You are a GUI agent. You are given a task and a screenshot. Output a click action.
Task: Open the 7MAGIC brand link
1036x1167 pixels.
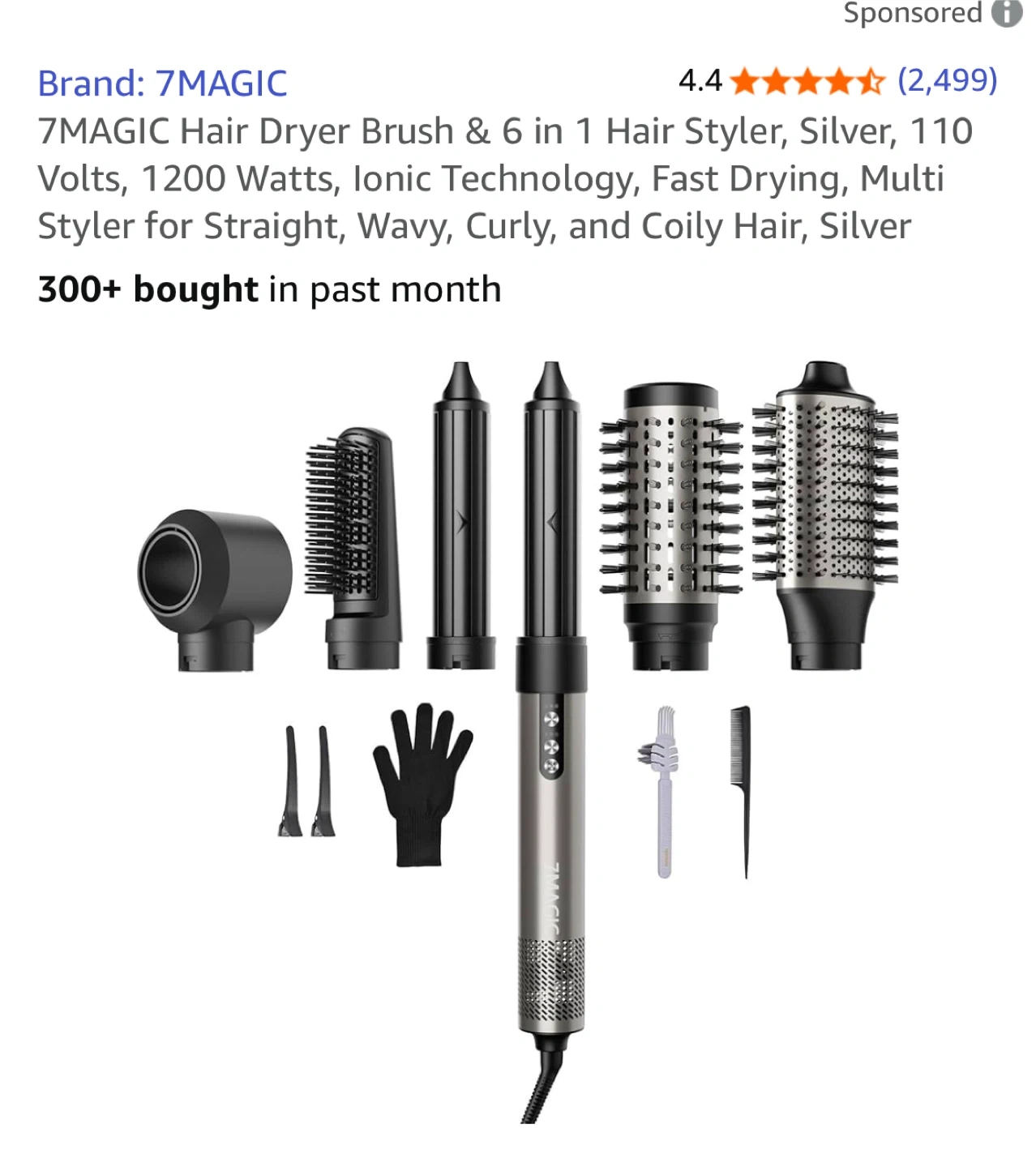coord(162,83)
